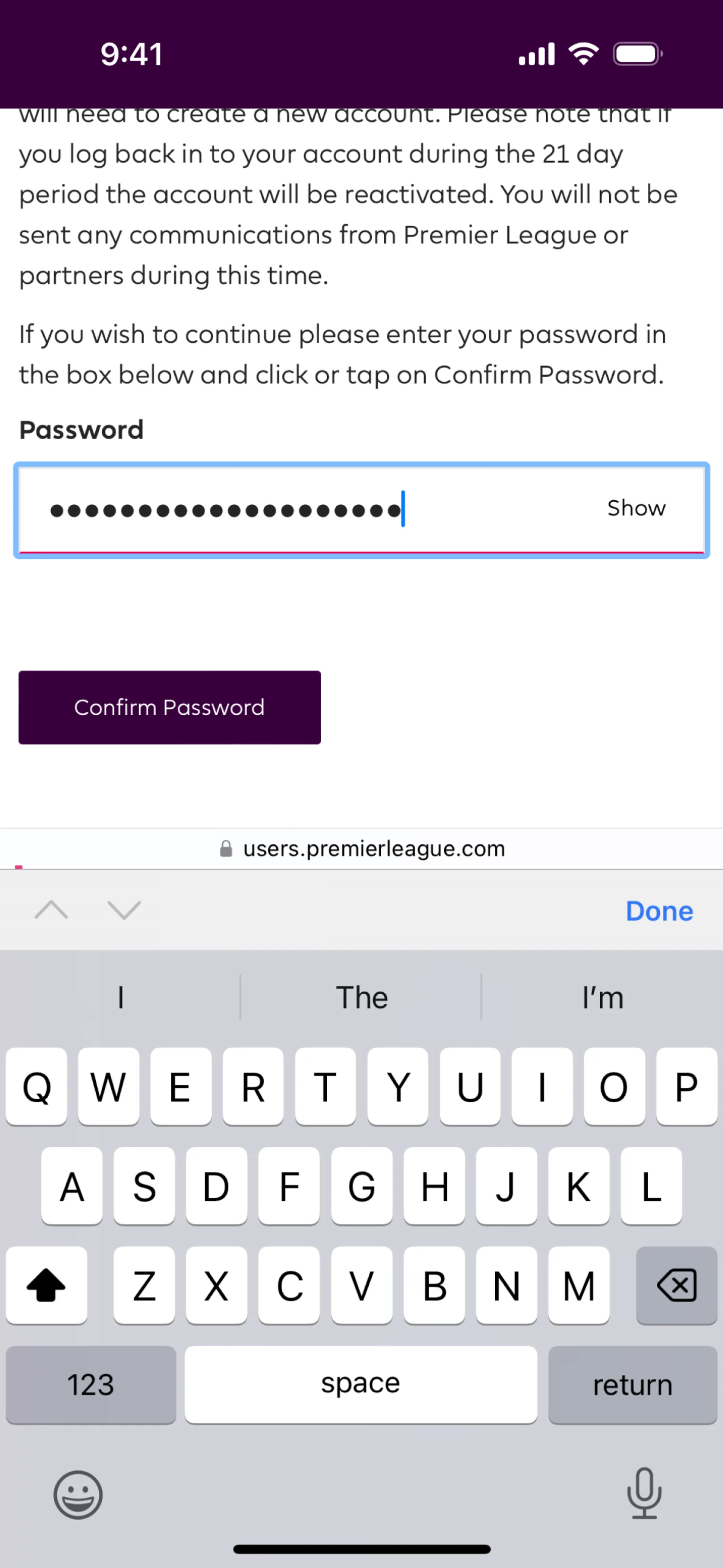Open the emoji keyboard
723x1568 pixels.
78,1495
